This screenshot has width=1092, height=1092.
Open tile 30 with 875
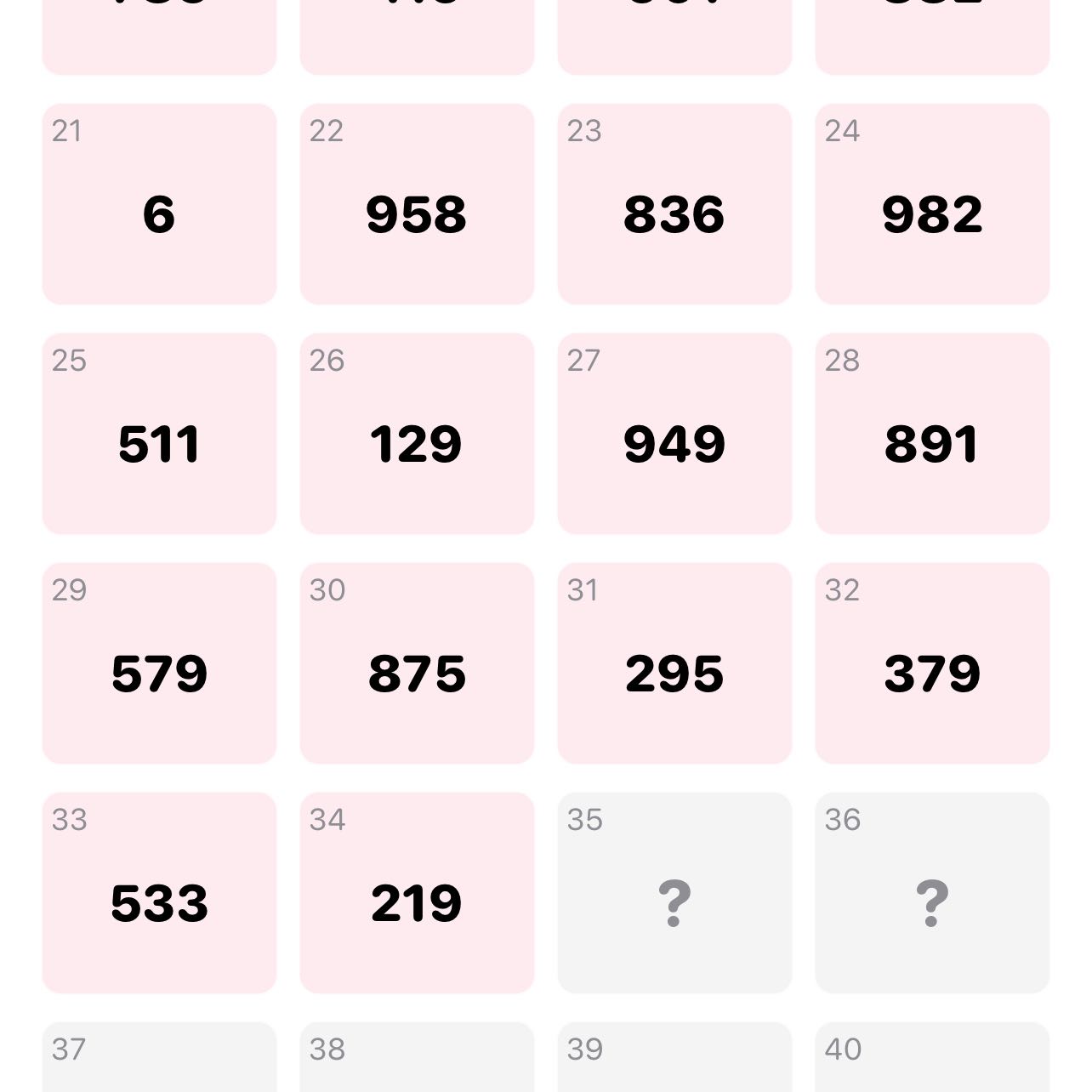point(417,663)
